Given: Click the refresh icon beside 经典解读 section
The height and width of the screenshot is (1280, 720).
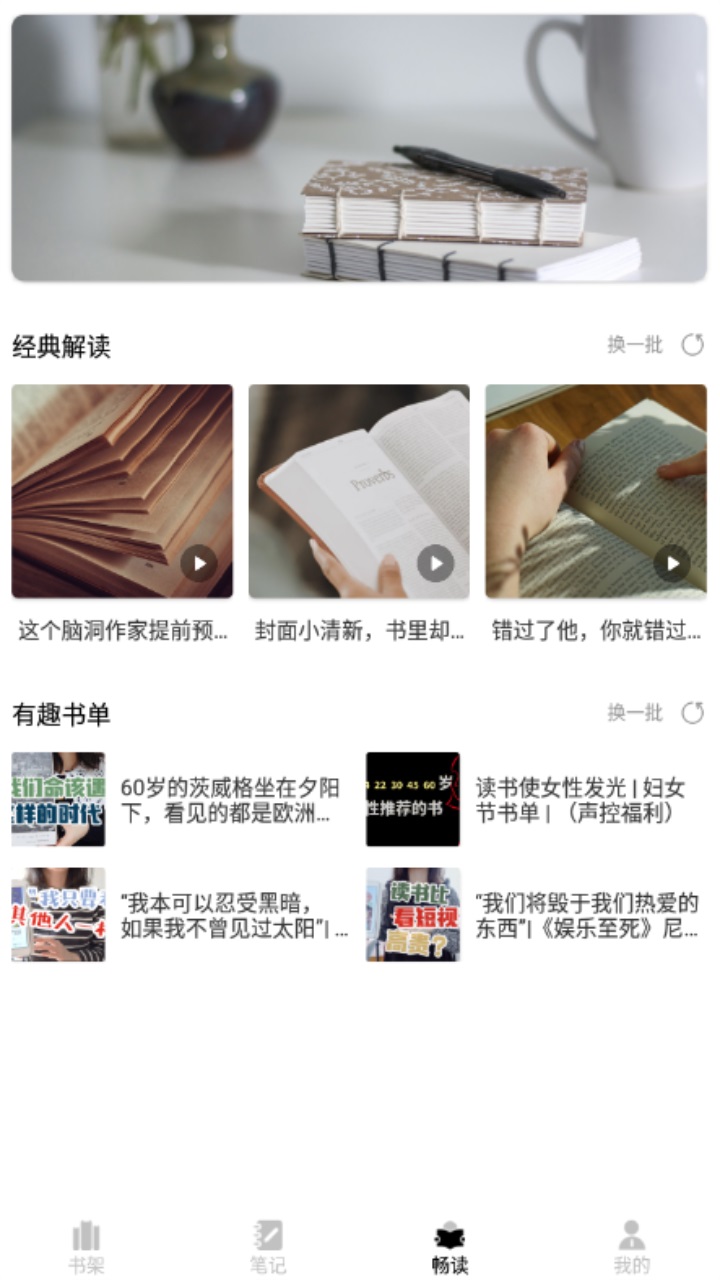Looking at the screenshot, I should click(x=693, y=344).
